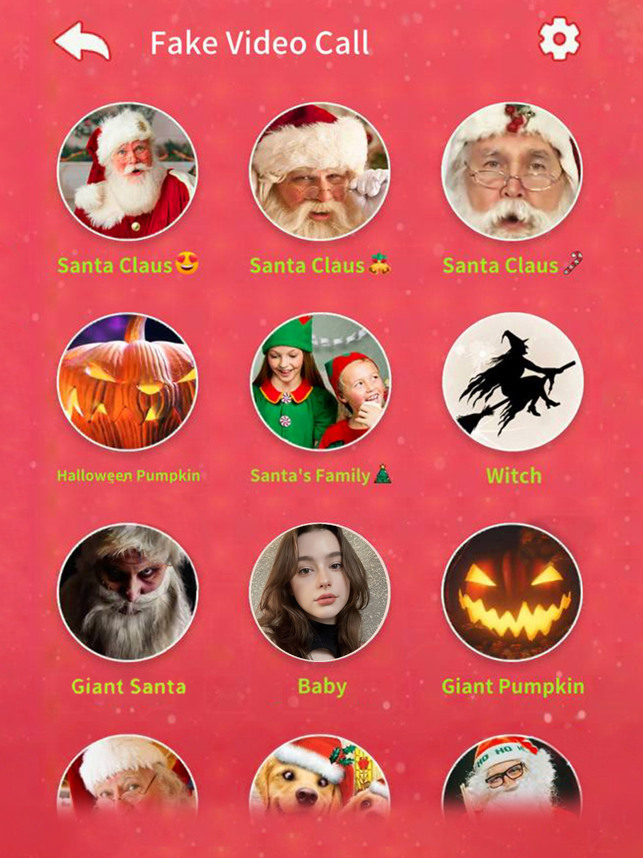
Task: Select Santa Claus with heart-eyes emoji
Action: pyautogui.click(x=128, y=171)
